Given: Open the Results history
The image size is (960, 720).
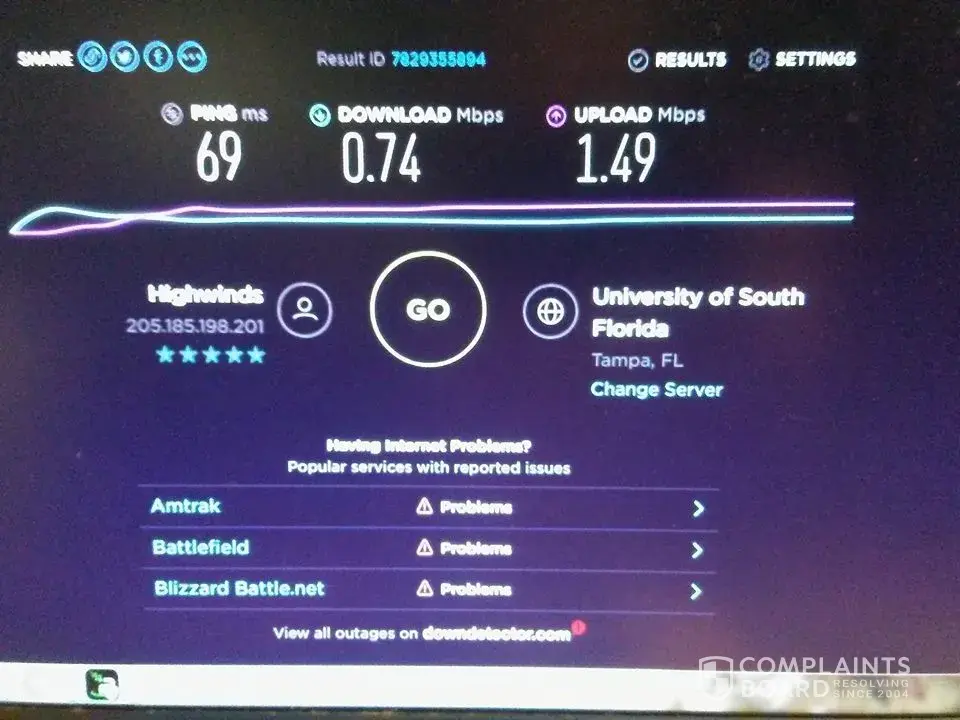Looking at the screenshot, I should pyautogui.click(x=678, y=60).
